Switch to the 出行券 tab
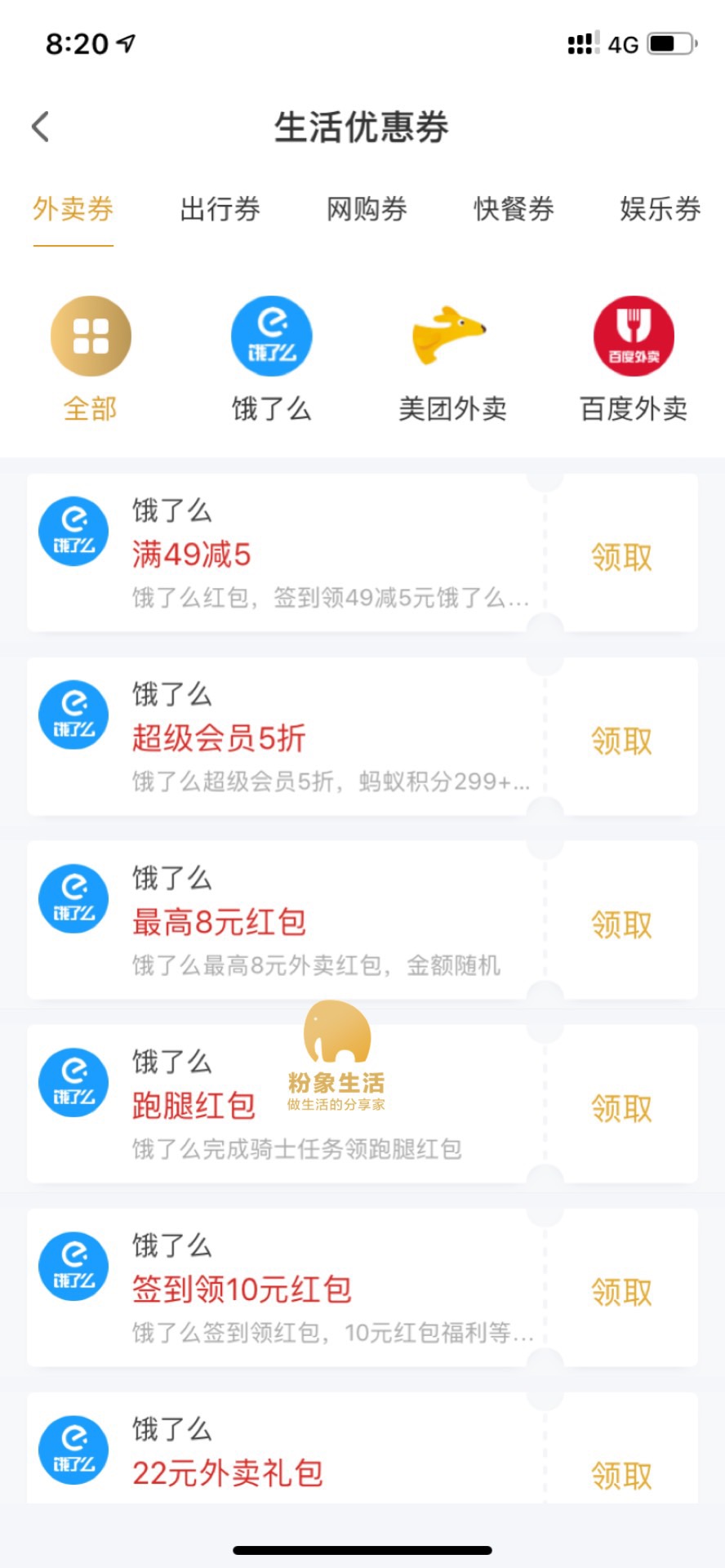 (x=220, y=209)
